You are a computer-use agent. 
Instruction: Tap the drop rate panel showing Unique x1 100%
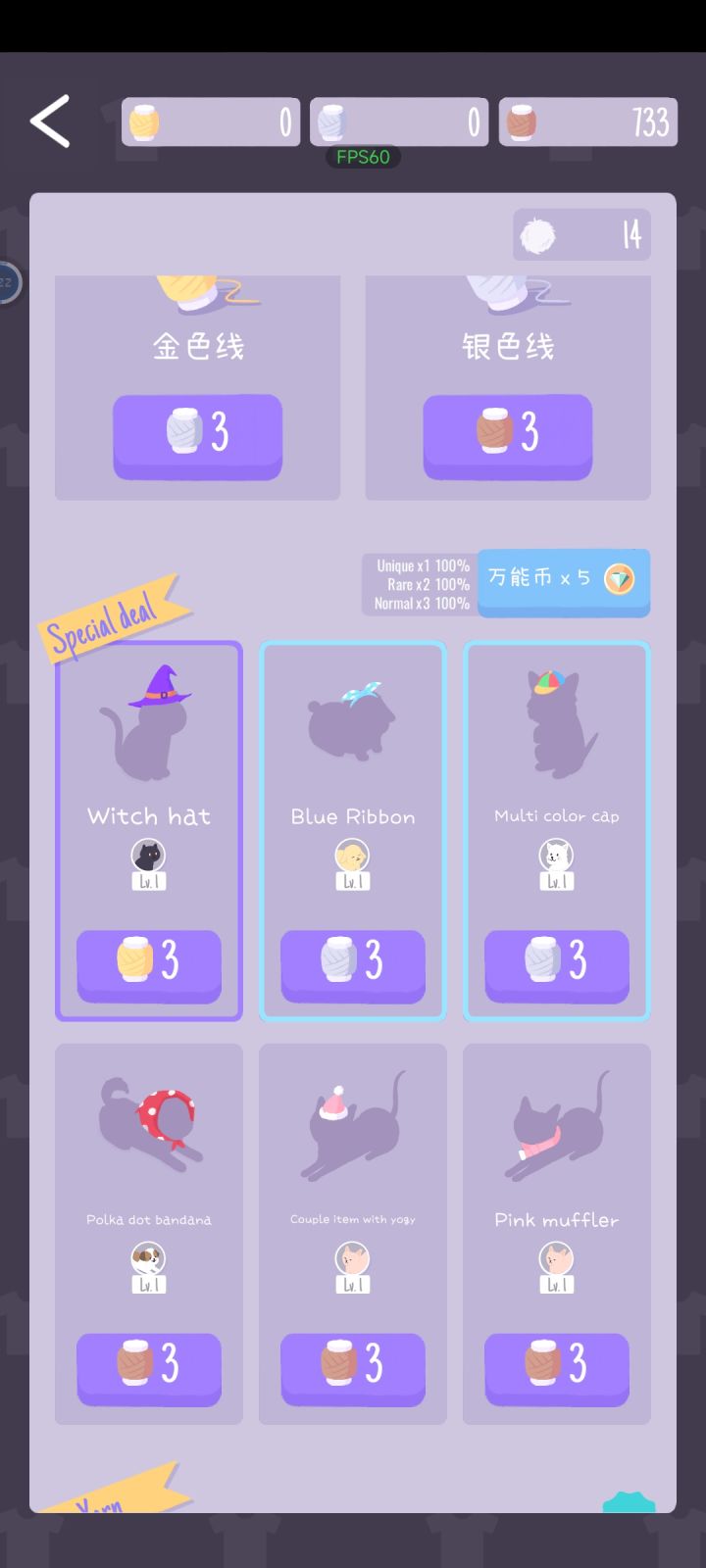tap(420, 582)
